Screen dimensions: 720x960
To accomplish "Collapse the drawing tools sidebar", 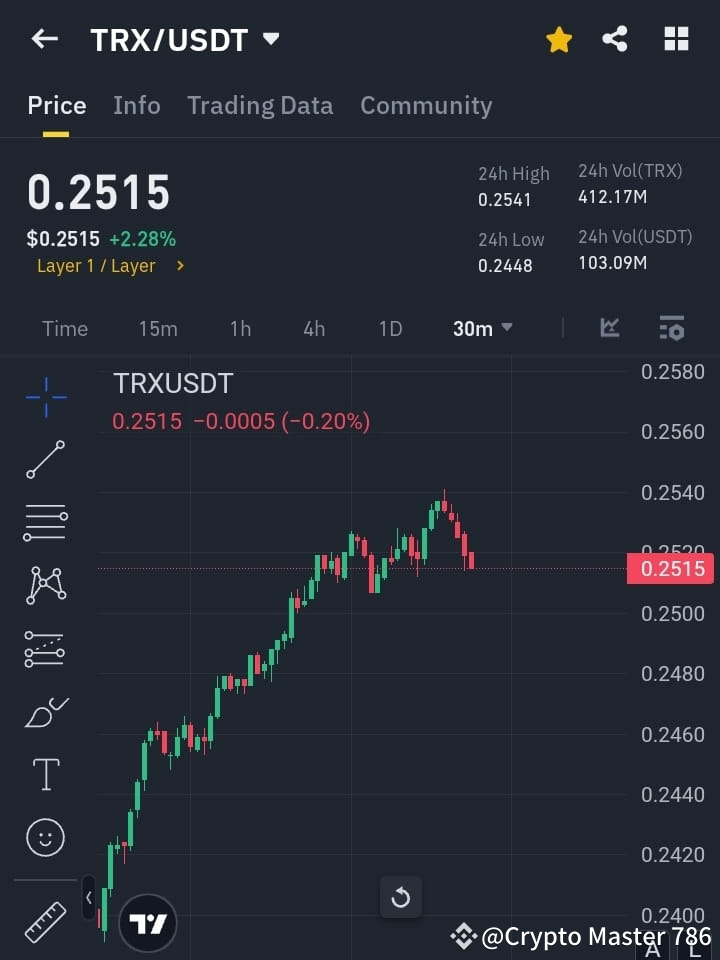I will pos(89,898).
